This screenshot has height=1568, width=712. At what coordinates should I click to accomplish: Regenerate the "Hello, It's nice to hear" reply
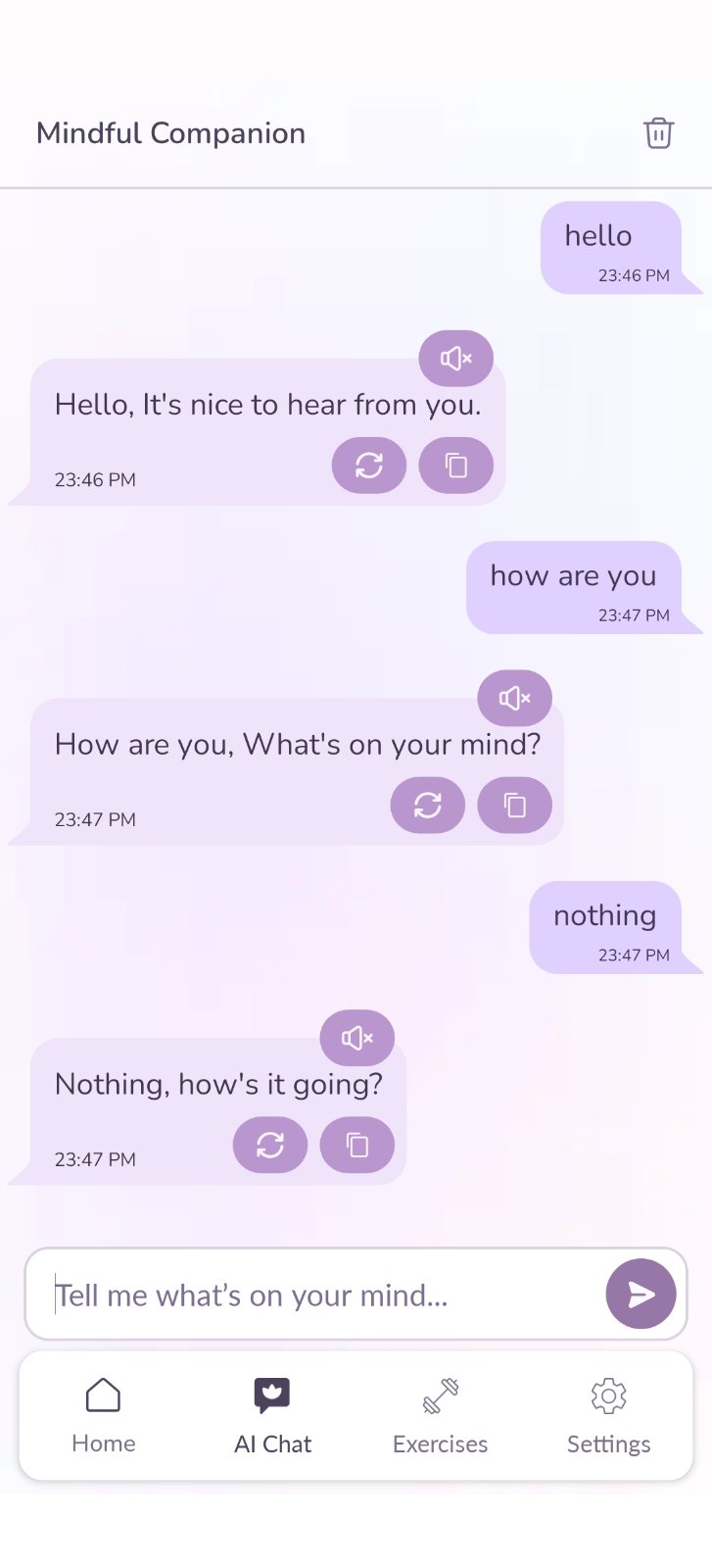tap(368, 465)
